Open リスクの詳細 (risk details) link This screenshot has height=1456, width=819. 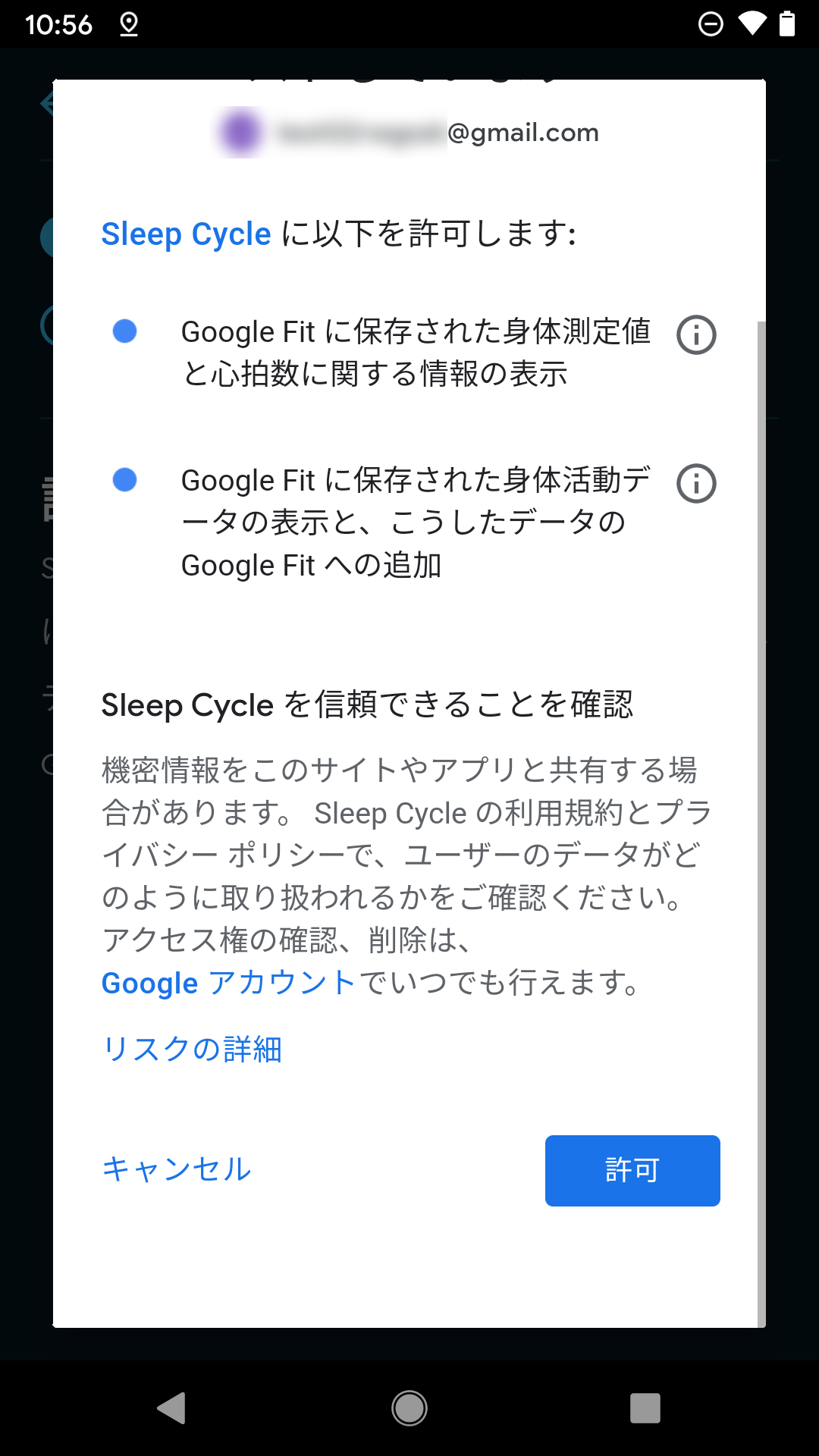pos(192,1050)
